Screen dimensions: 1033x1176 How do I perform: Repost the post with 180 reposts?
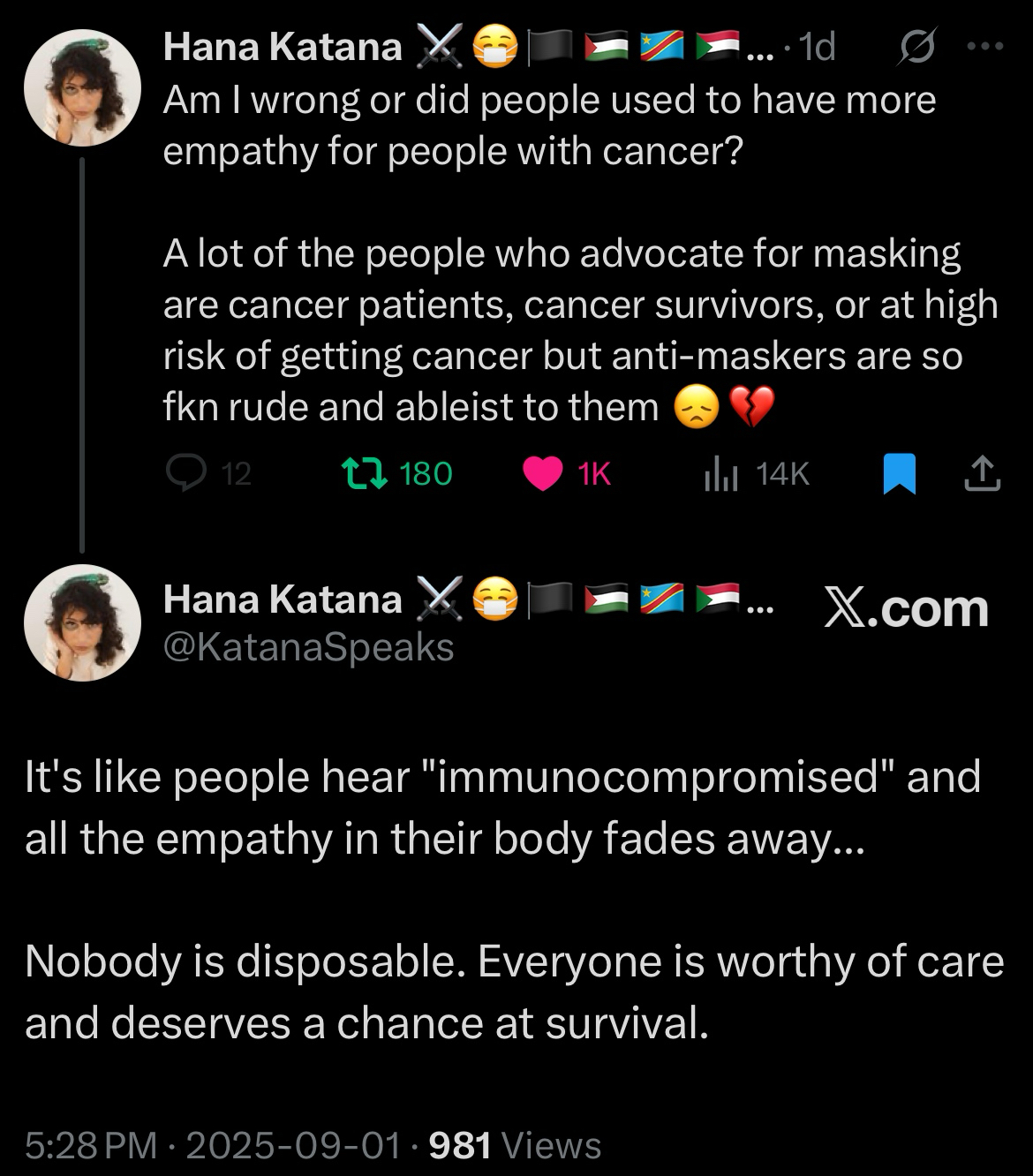point(363,474)
